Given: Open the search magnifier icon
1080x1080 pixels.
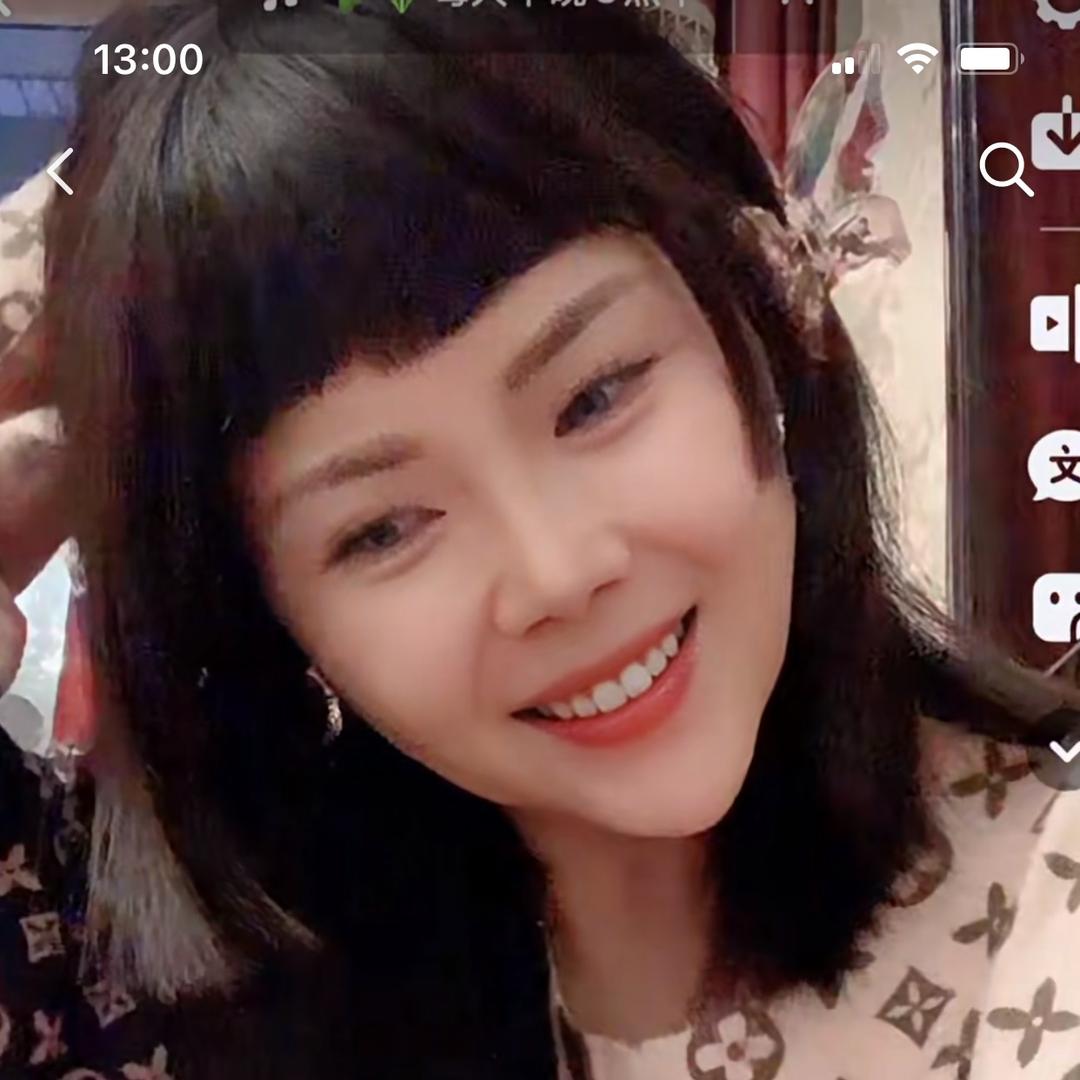Looking at the screenshot, I should pos(1006,169).
